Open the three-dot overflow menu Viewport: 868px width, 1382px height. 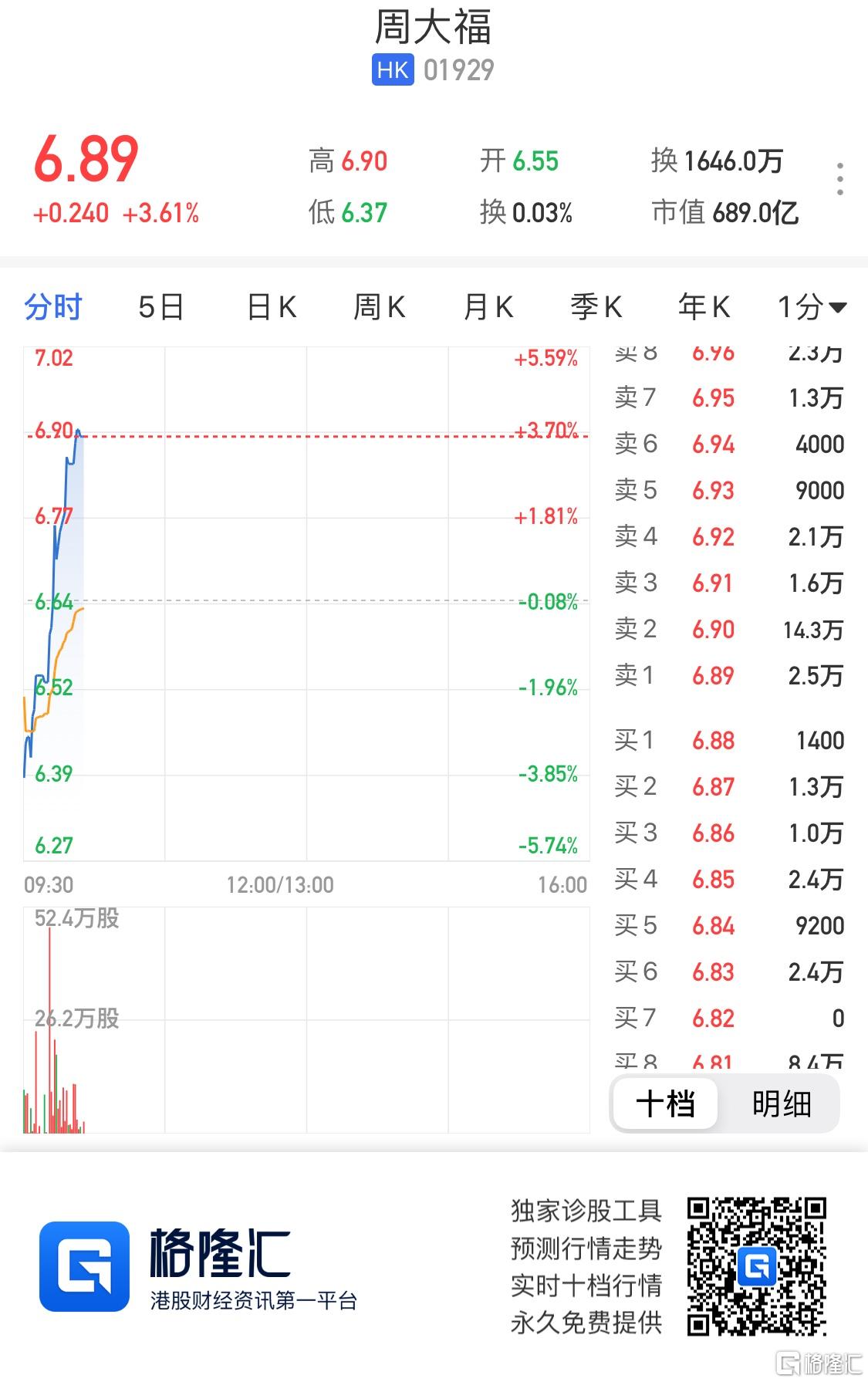click(839, 179)
